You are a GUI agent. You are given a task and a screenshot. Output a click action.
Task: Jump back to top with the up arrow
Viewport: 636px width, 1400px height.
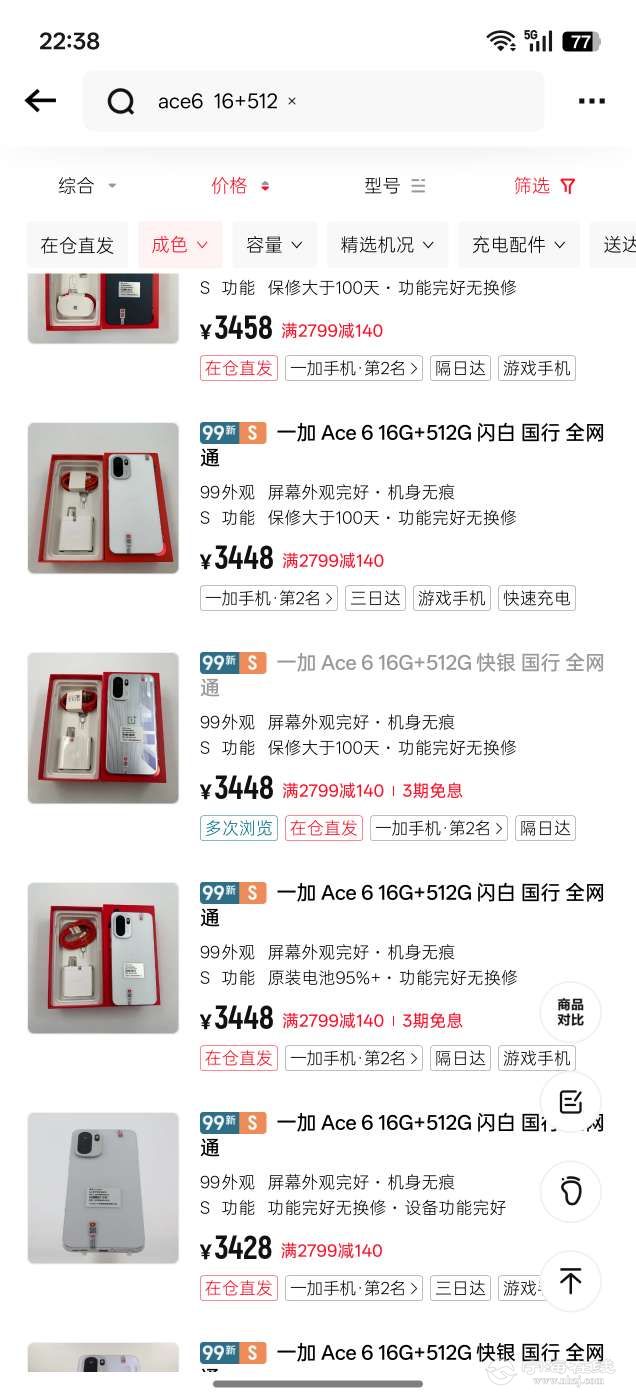pyautogui.click(x=570, y=1281)
